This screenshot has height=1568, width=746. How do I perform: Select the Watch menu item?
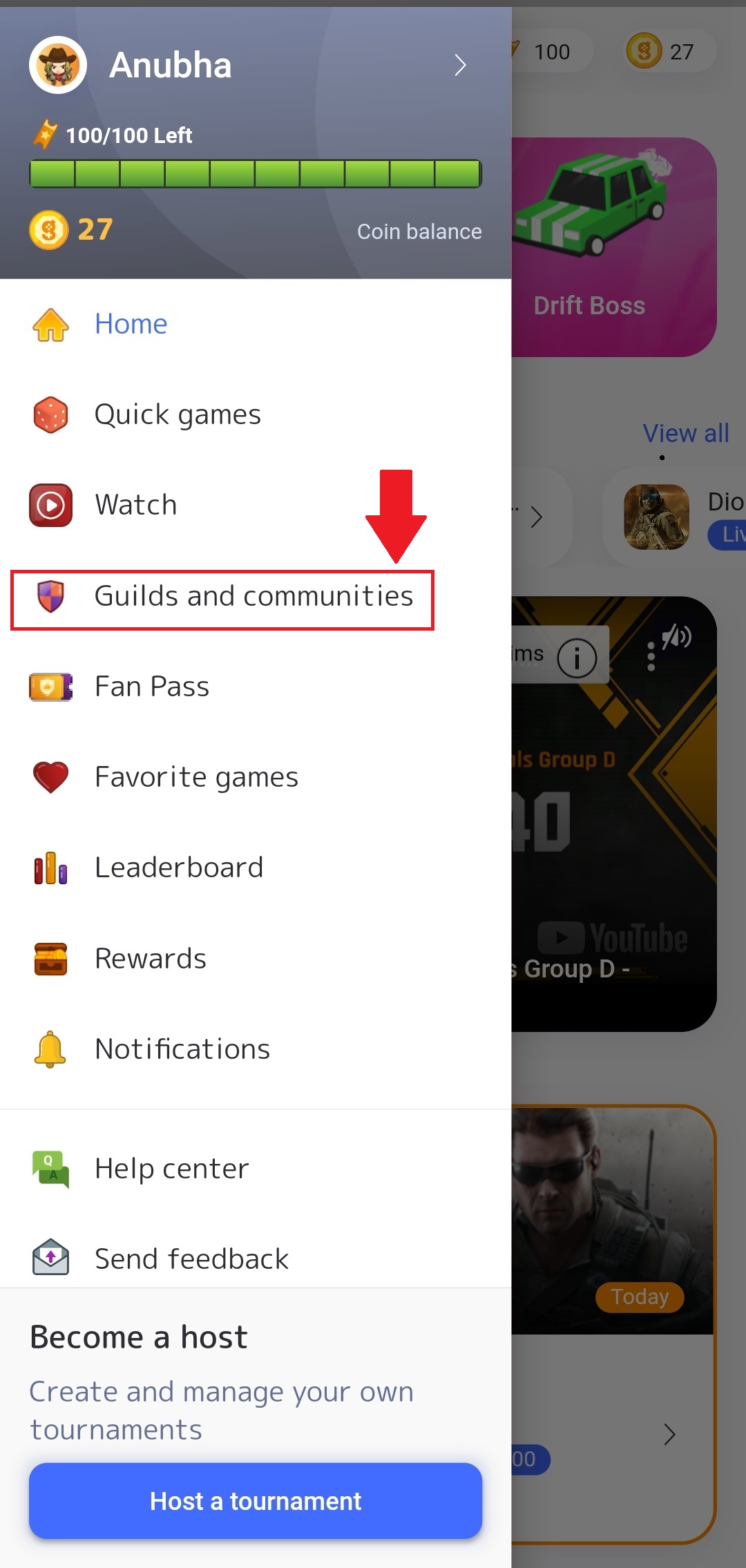click(256, 505)
